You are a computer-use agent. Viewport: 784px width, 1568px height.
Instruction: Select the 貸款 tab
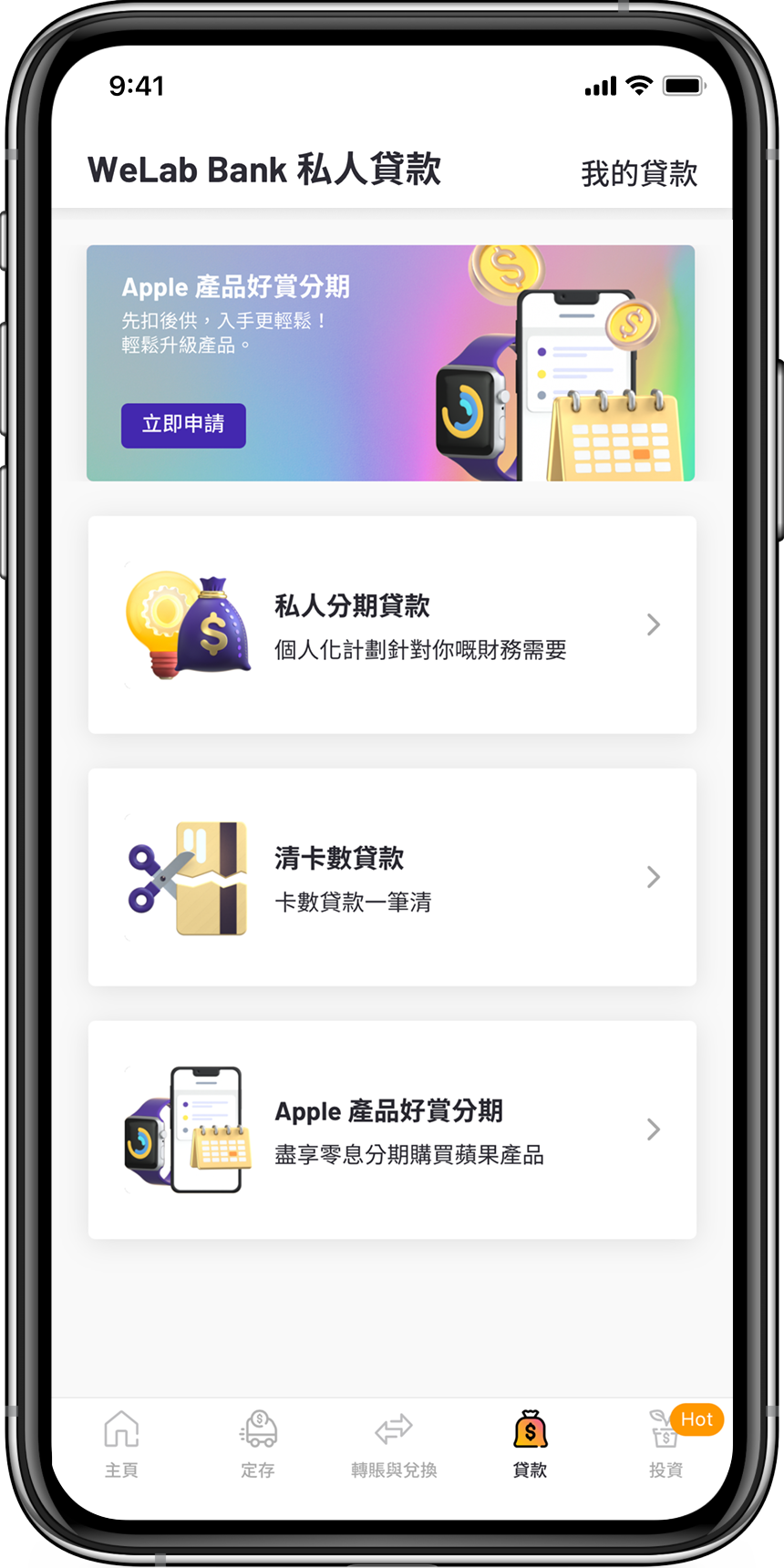[x=530, y=1444]
